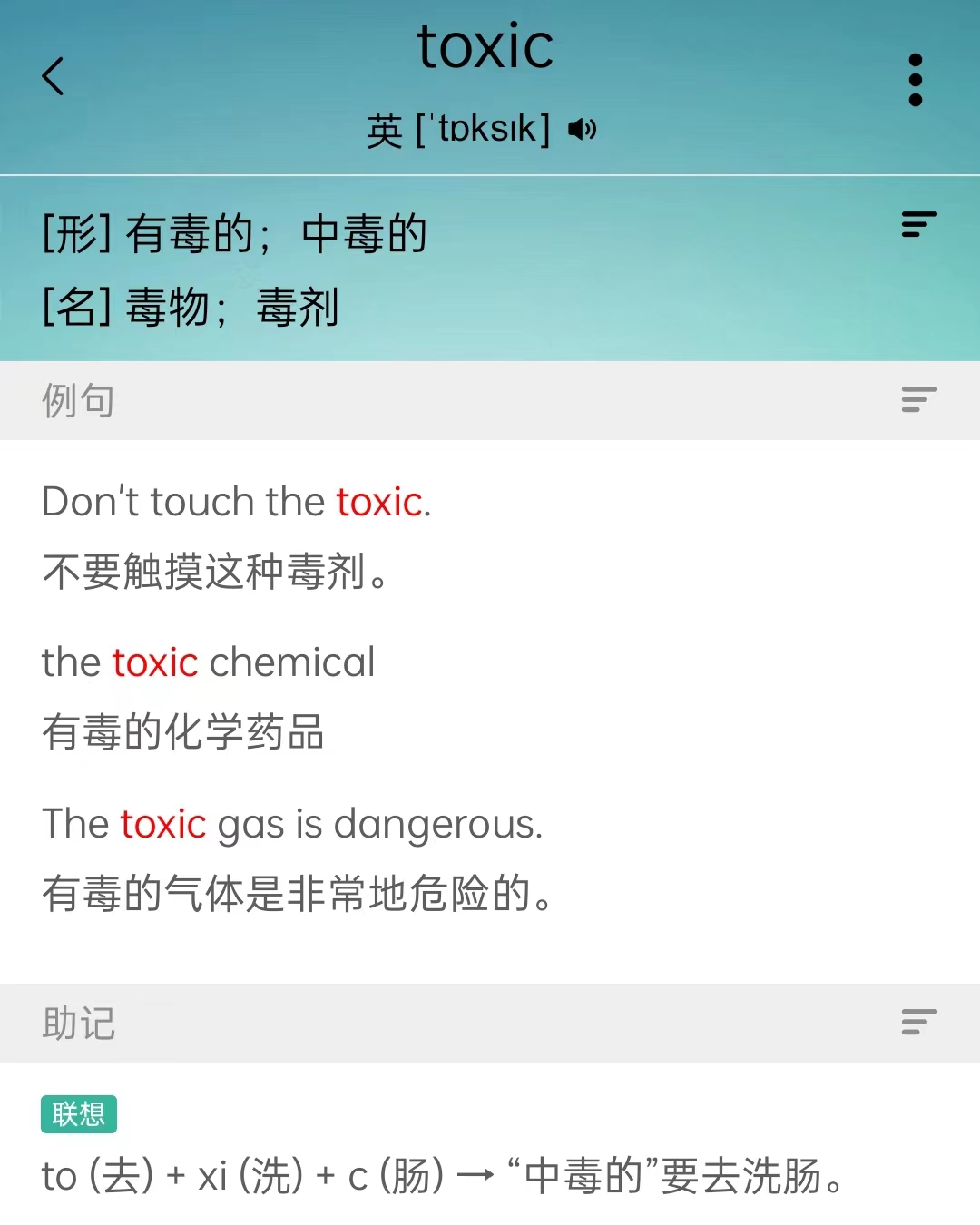
Task: Tap the lines icon in the 例句 header
Action: pyautogui.click(x=918, y=399)
